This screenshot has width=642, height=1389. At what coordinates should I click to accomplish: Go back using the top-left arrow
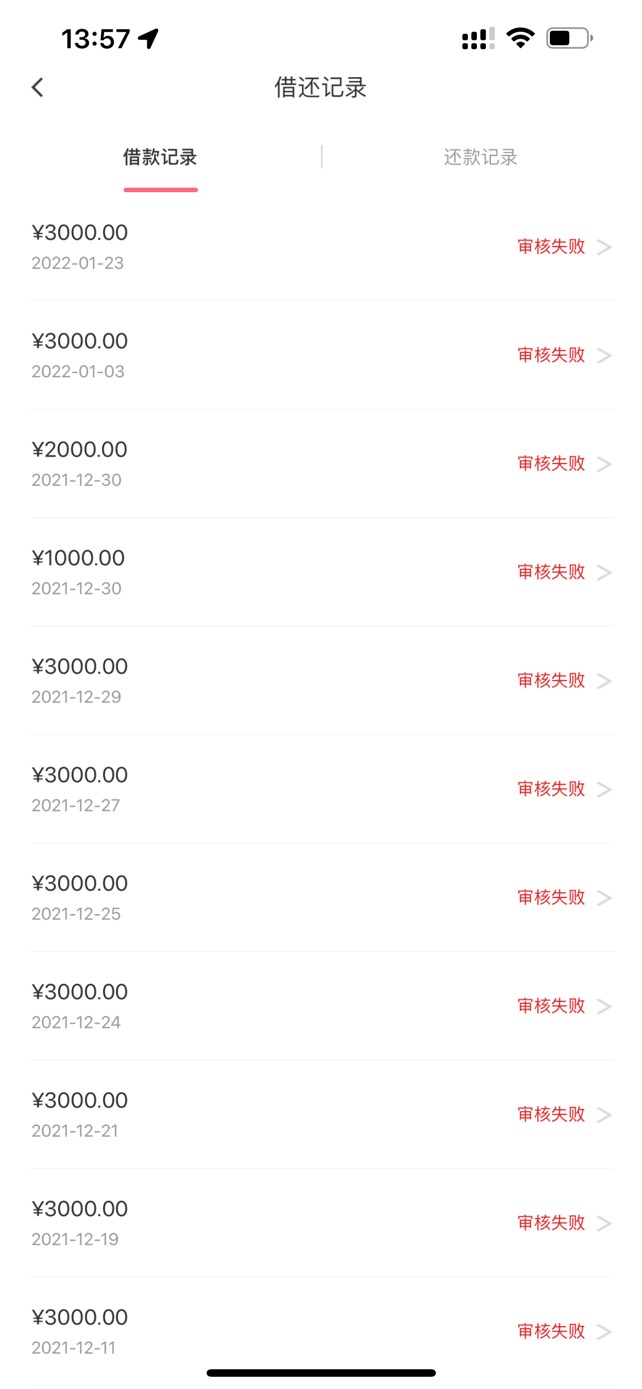(38, 87)
